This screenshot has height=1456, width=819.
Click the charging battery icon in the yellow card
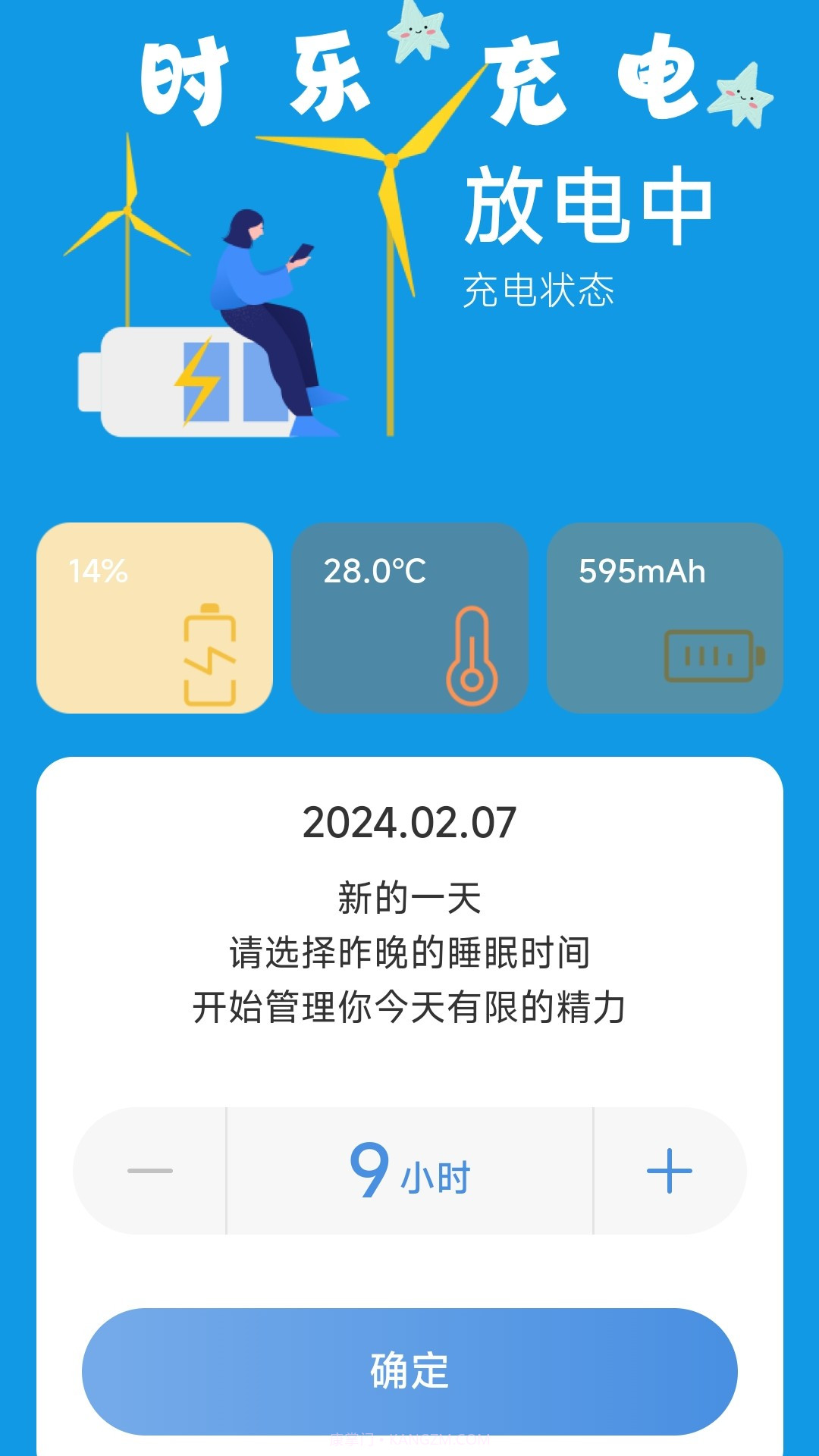tap(210, 654)
